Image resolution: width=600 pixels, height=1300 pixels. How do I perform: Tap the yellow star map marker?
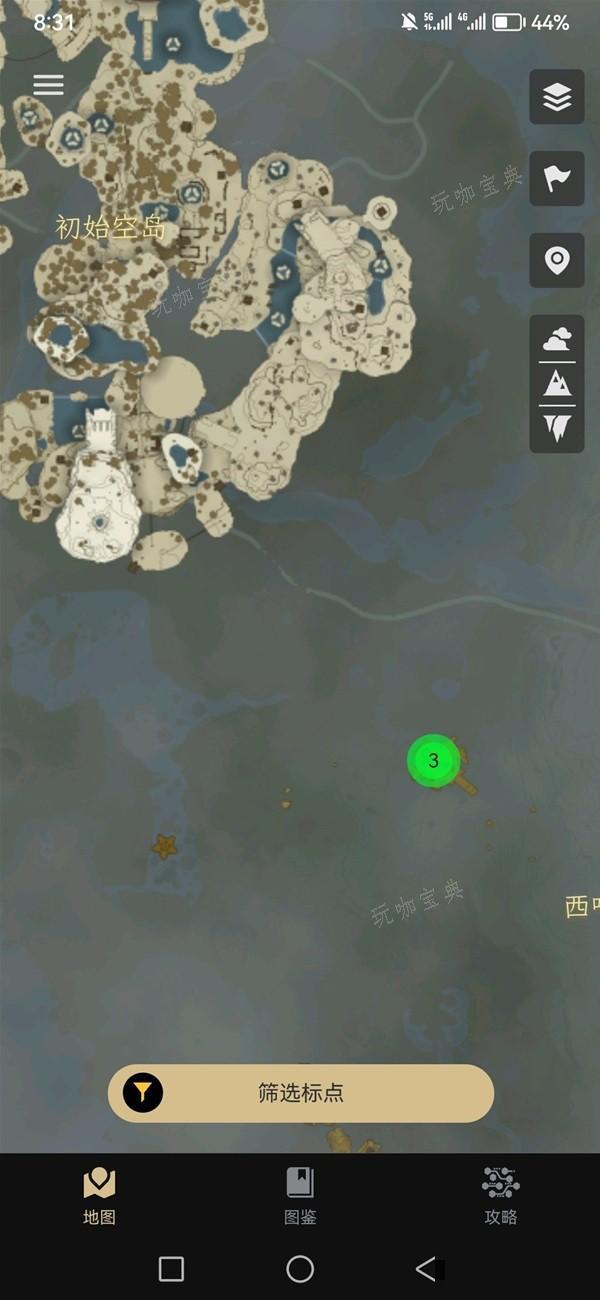click(164, 847)
